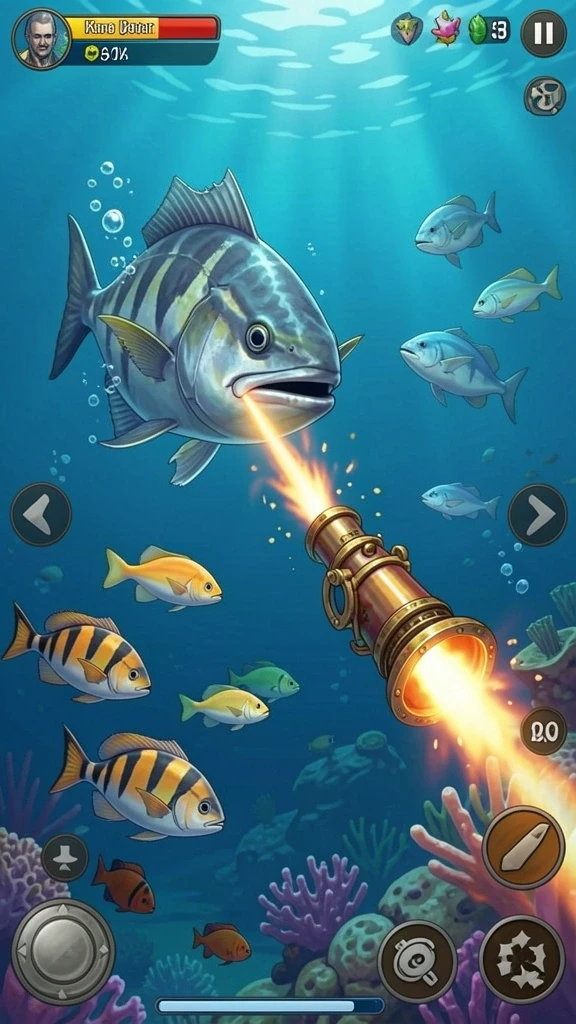The image size is (576, 1024).
Task: Tap the round joystick control
Action: click(63, 951)
